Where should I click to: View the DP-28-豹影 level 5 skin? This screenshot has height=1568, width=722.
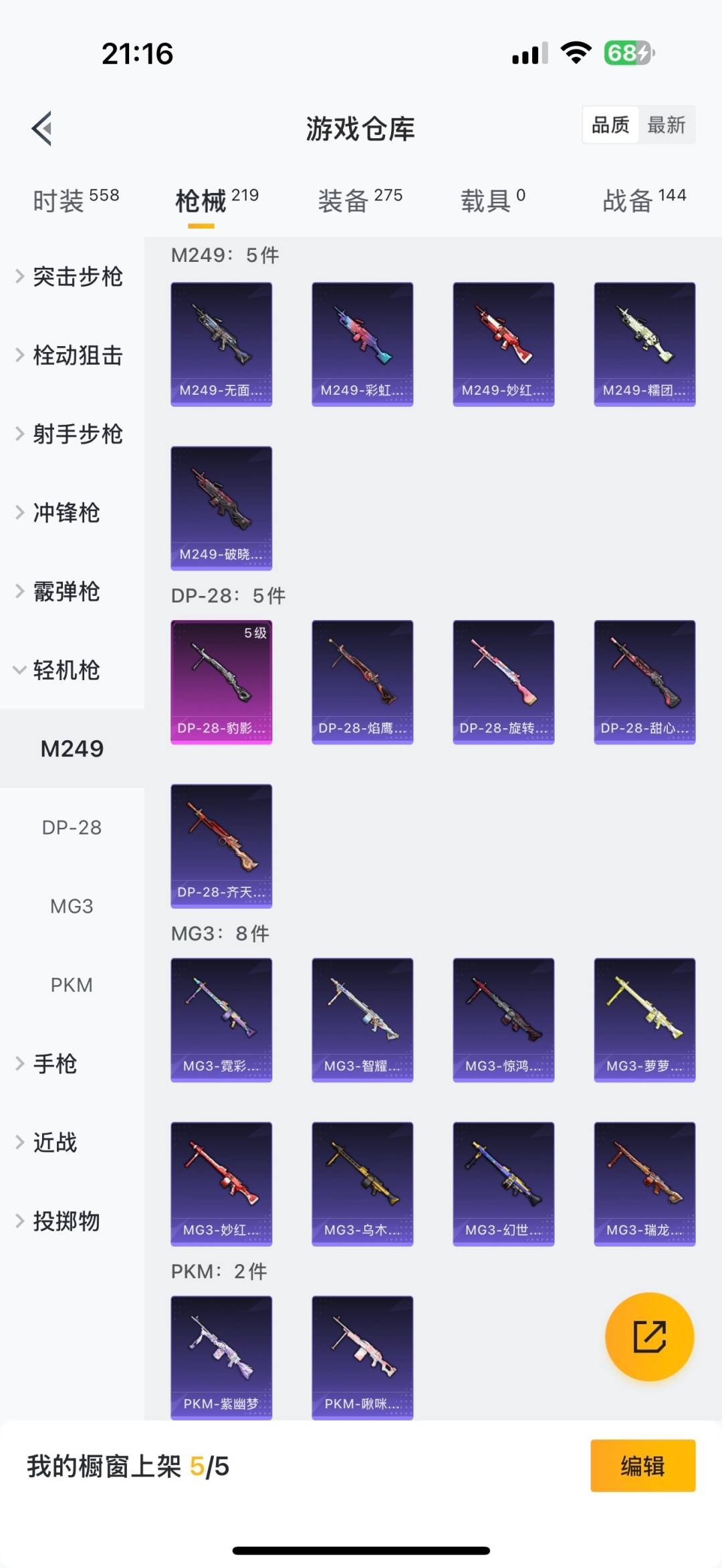pyautogui.click(x=221, y=682)
